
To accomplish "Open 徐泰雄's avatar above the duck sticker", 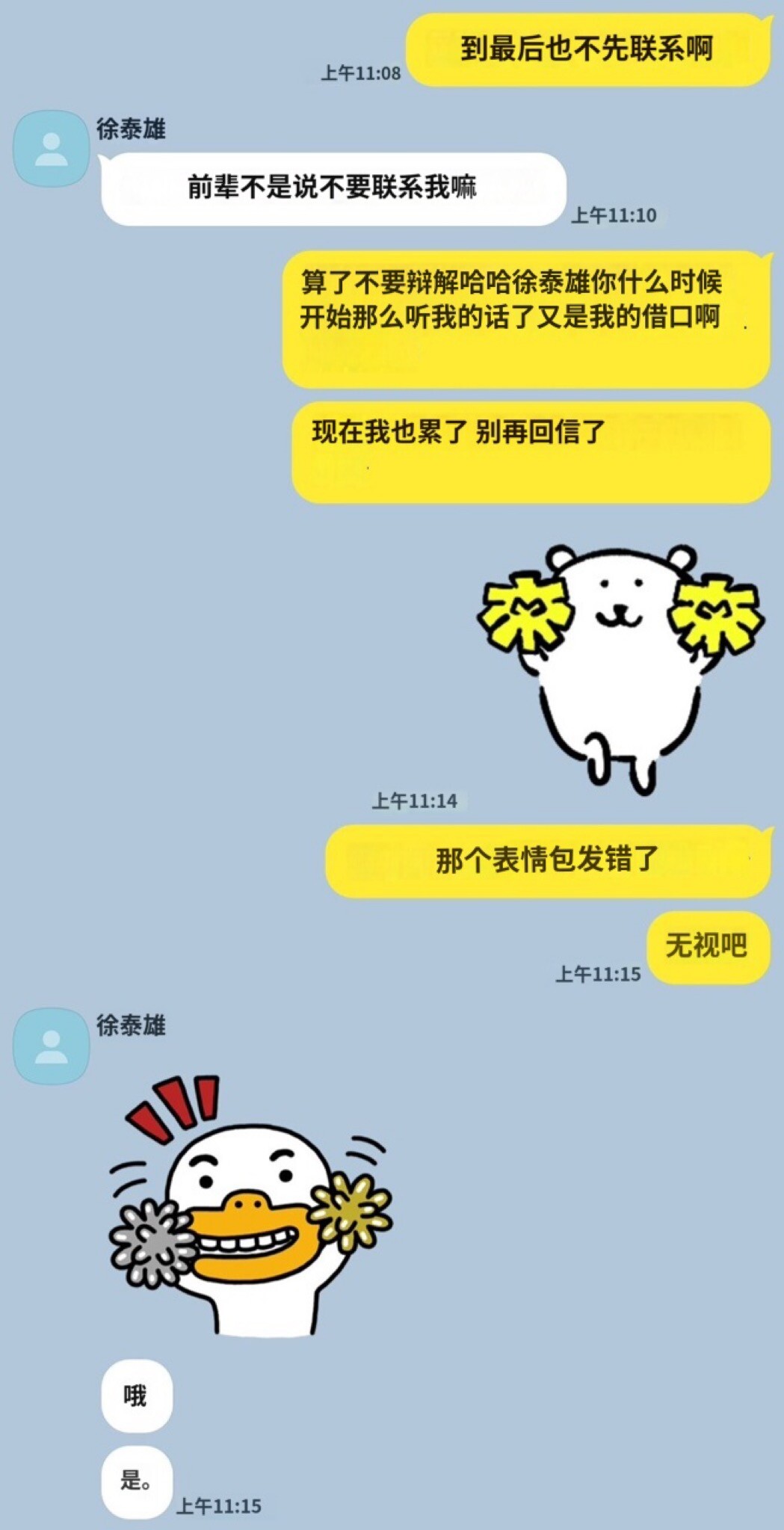I will 51,1046.
